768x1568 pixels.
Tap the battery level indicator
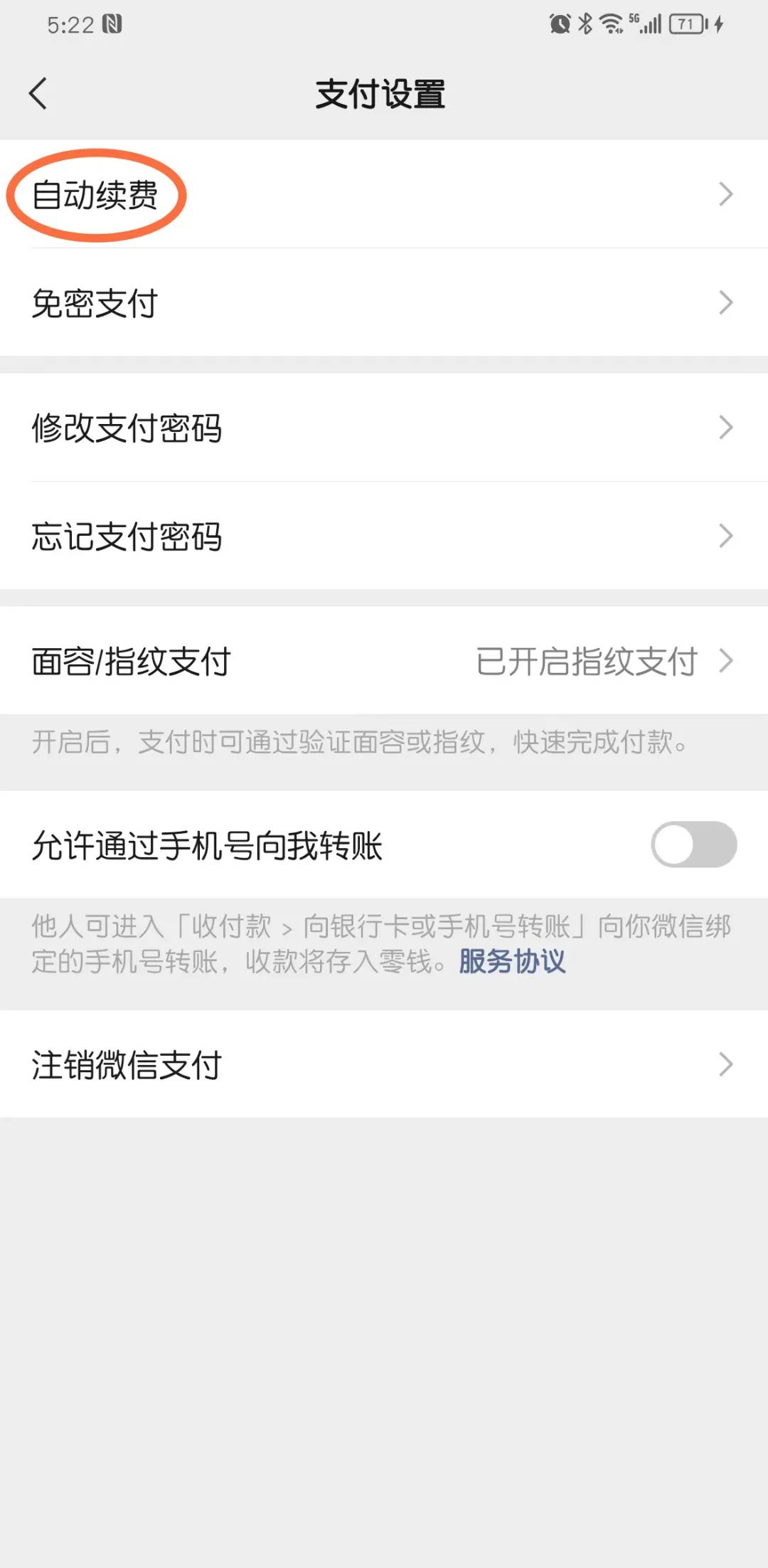pos(685,23)
